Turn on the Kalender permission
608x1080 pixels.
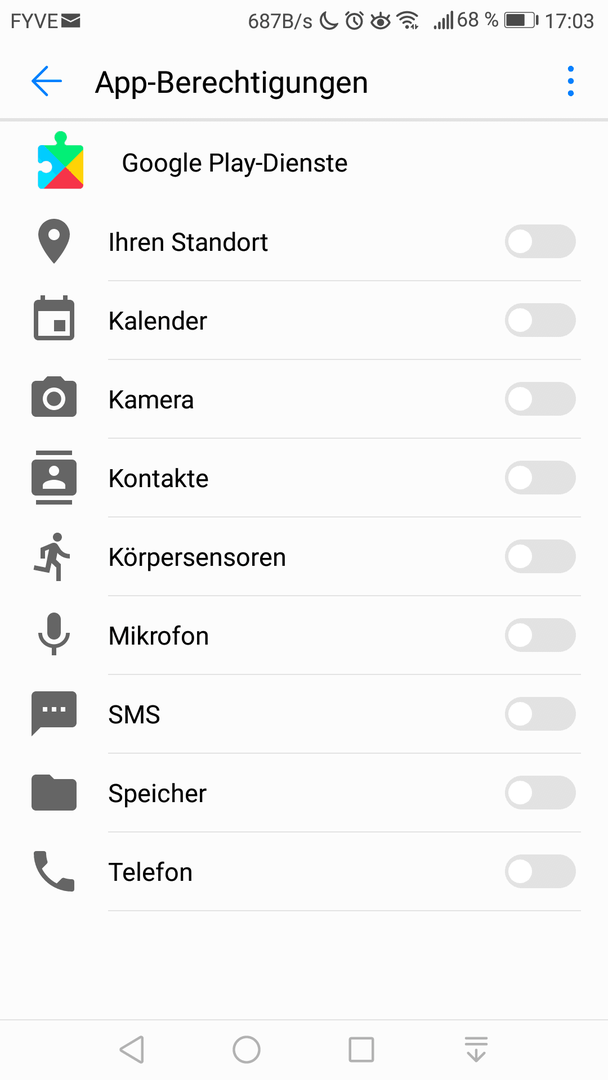pyautogui.click(x=541, y=320)
